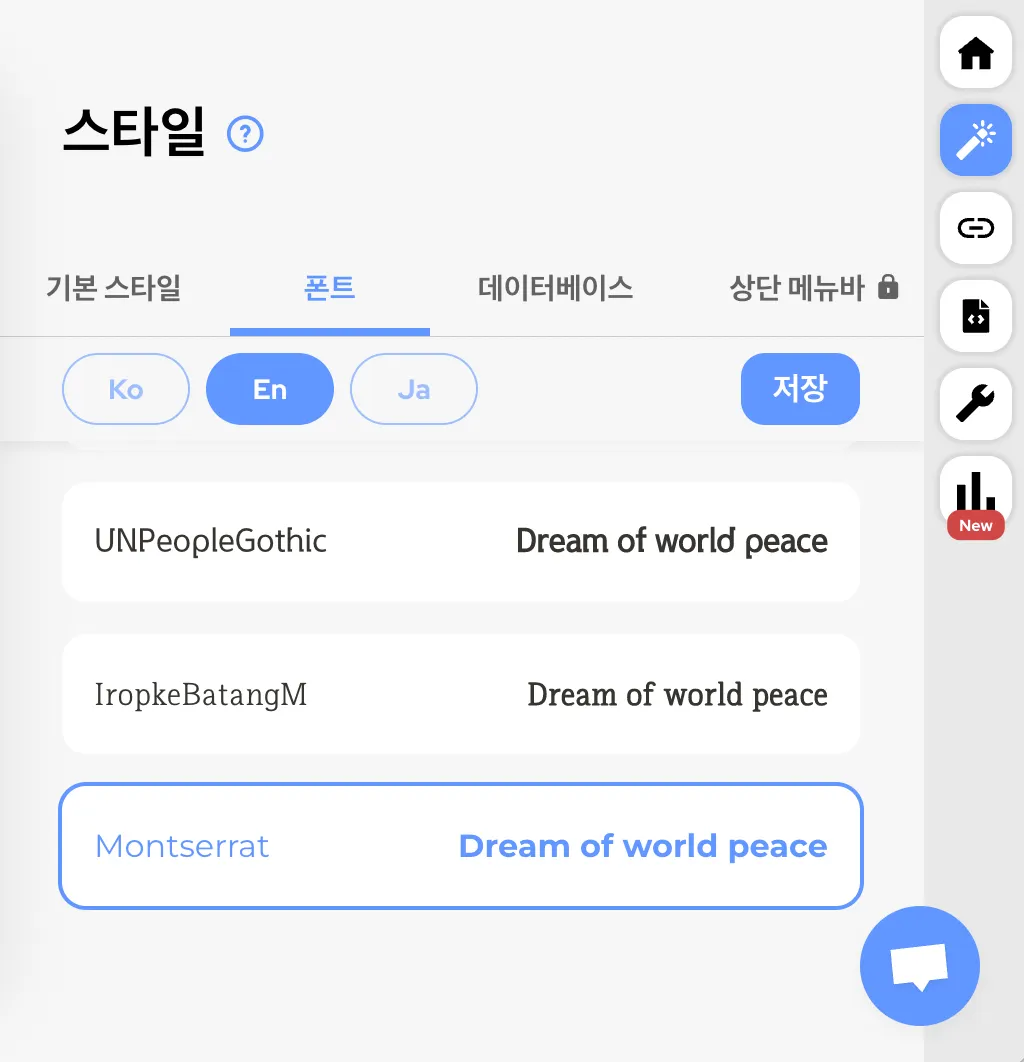
Task: Go to home from the sidebar
Action: pos(975,53)
